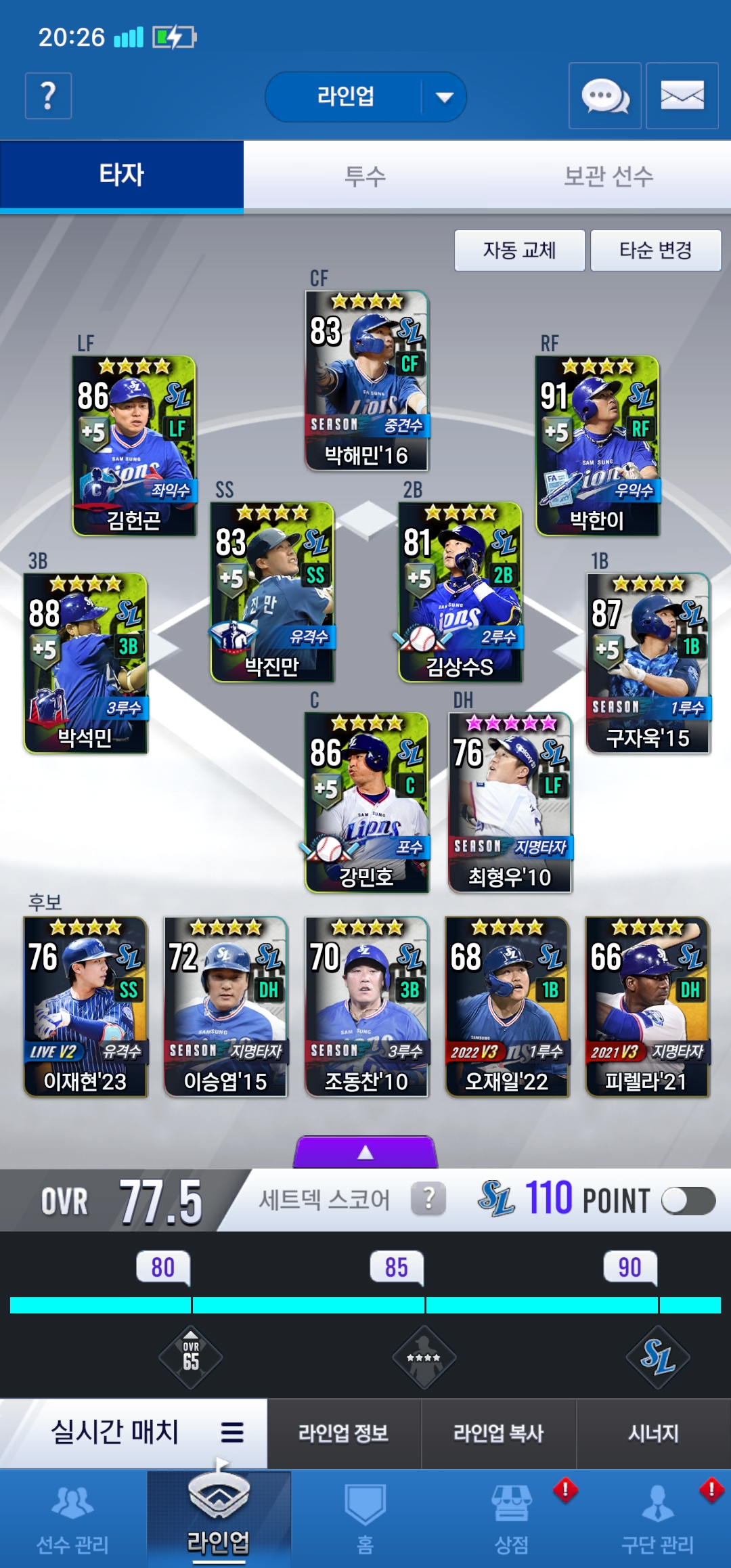
Task: Switch to the 투수 tab
Action: click(365, 176)
